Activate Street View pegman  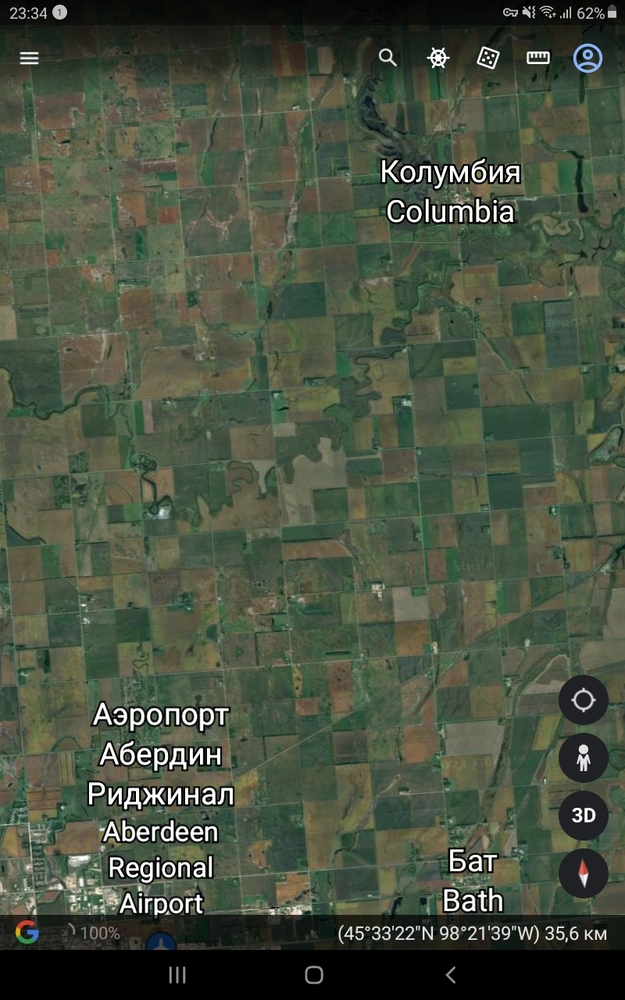pyautogui.click(x=583, y=758)
